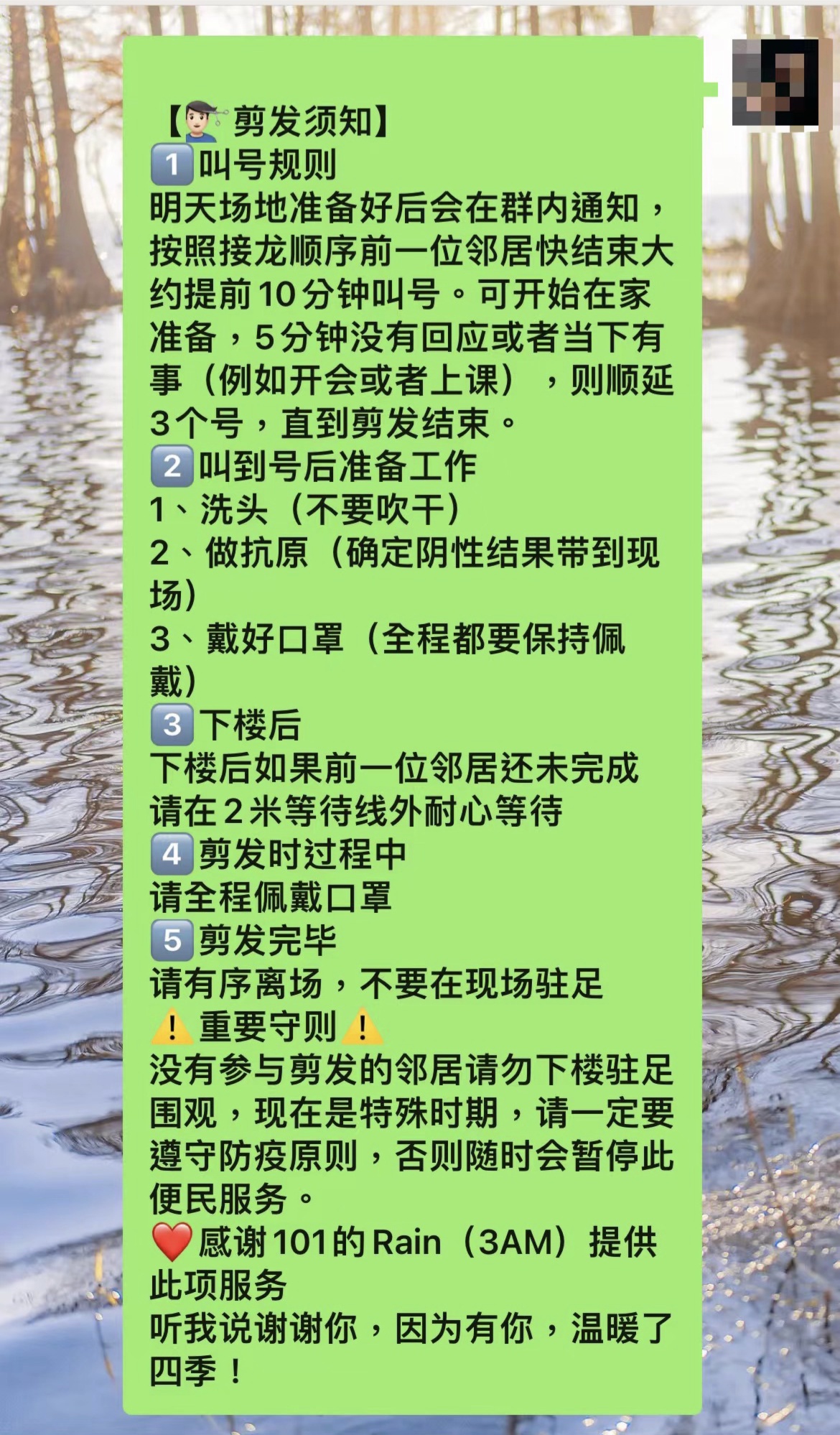
Task: Open the sender's blurred profile avatar
Action: pos(775,83)
